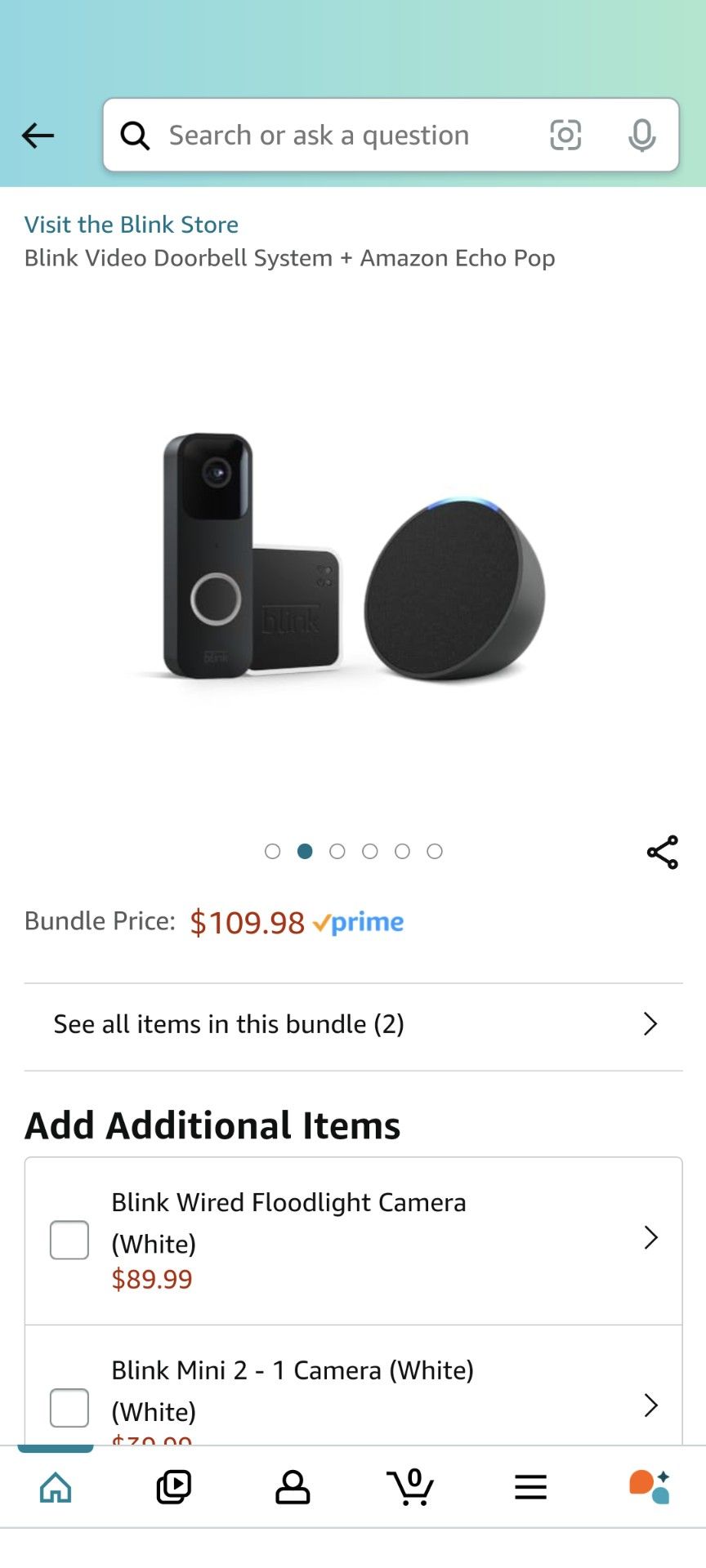Select the second carousel dot indicator
Viewport: 706px width, 1568px height.
point(305,851)
